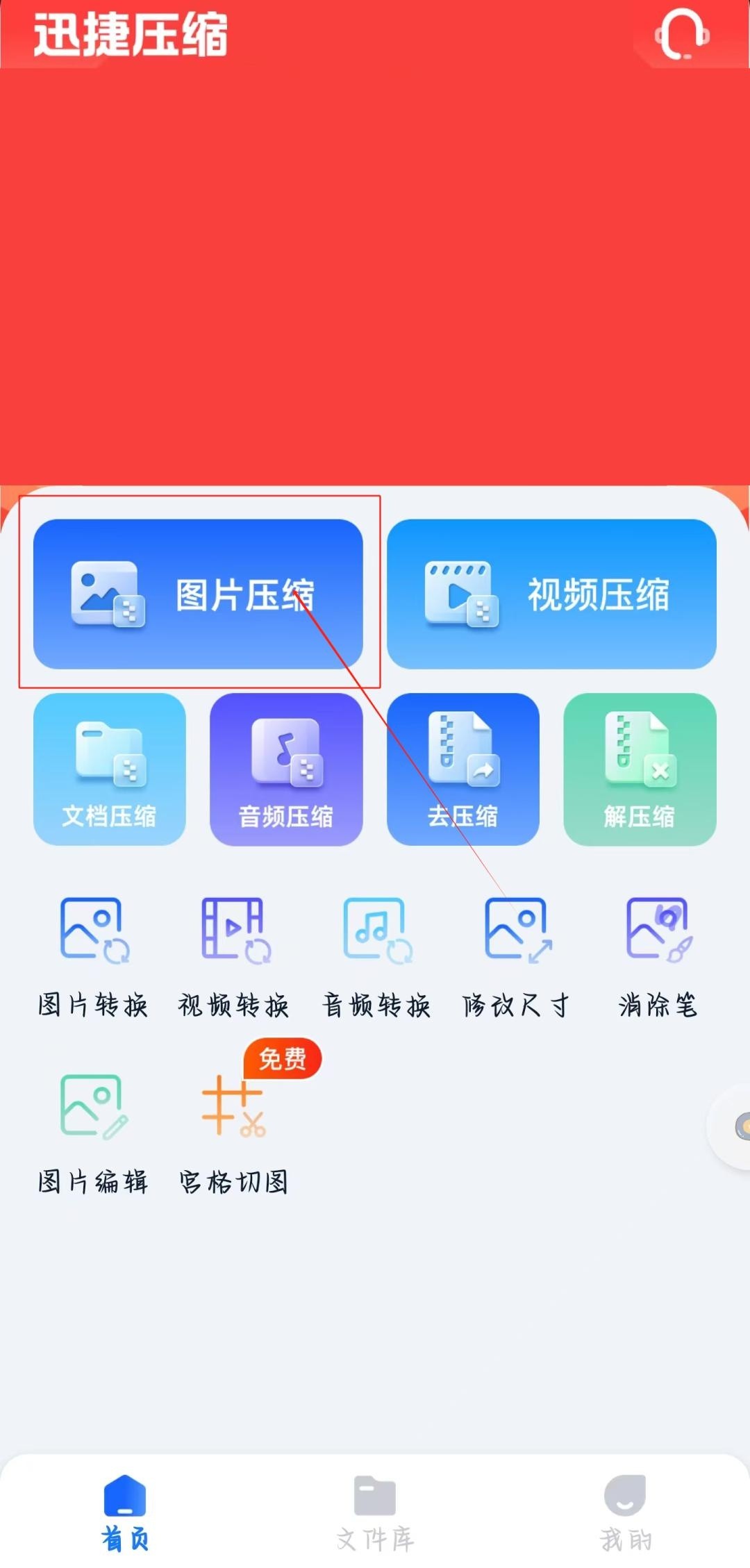Switch to the 文件库 tab

click(x=375, y=1514)
